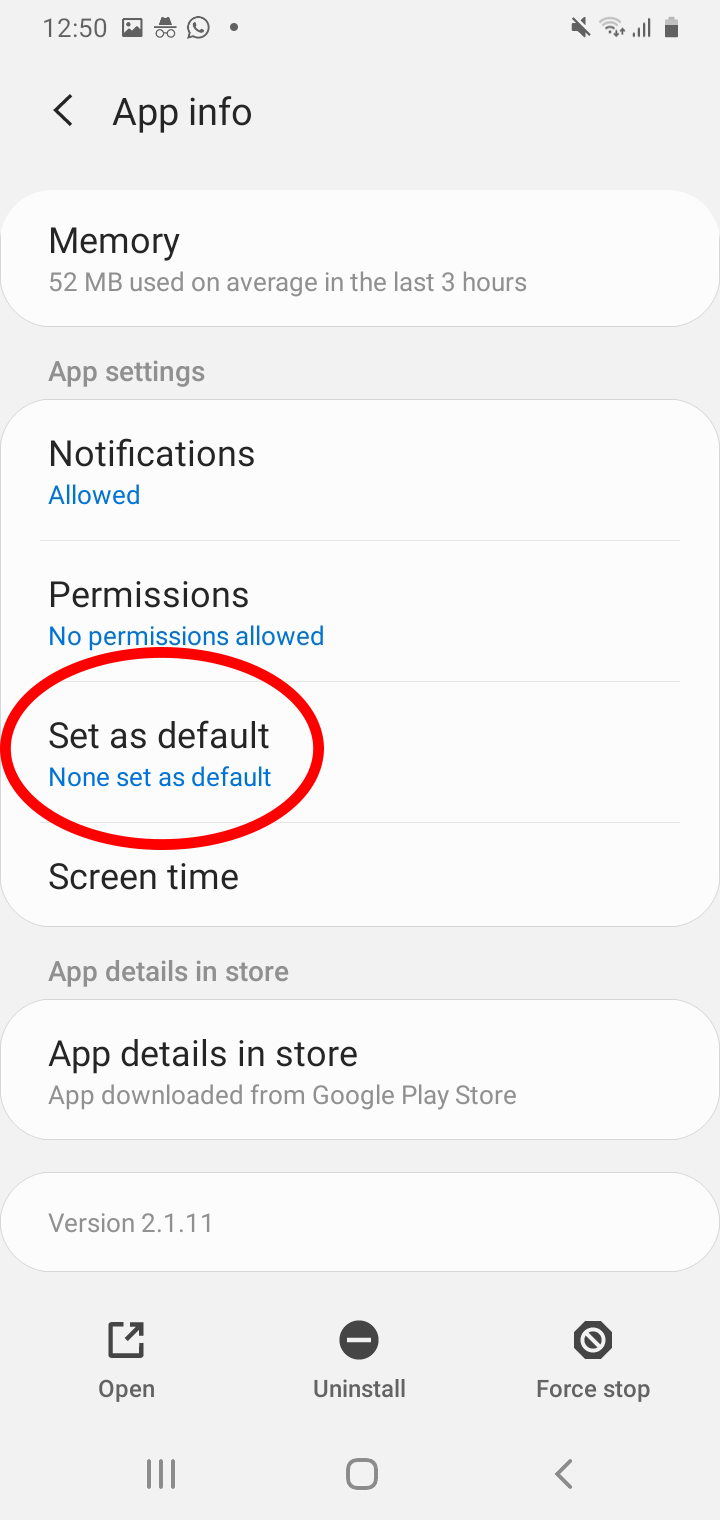Force stop the app

(593, 1360)
